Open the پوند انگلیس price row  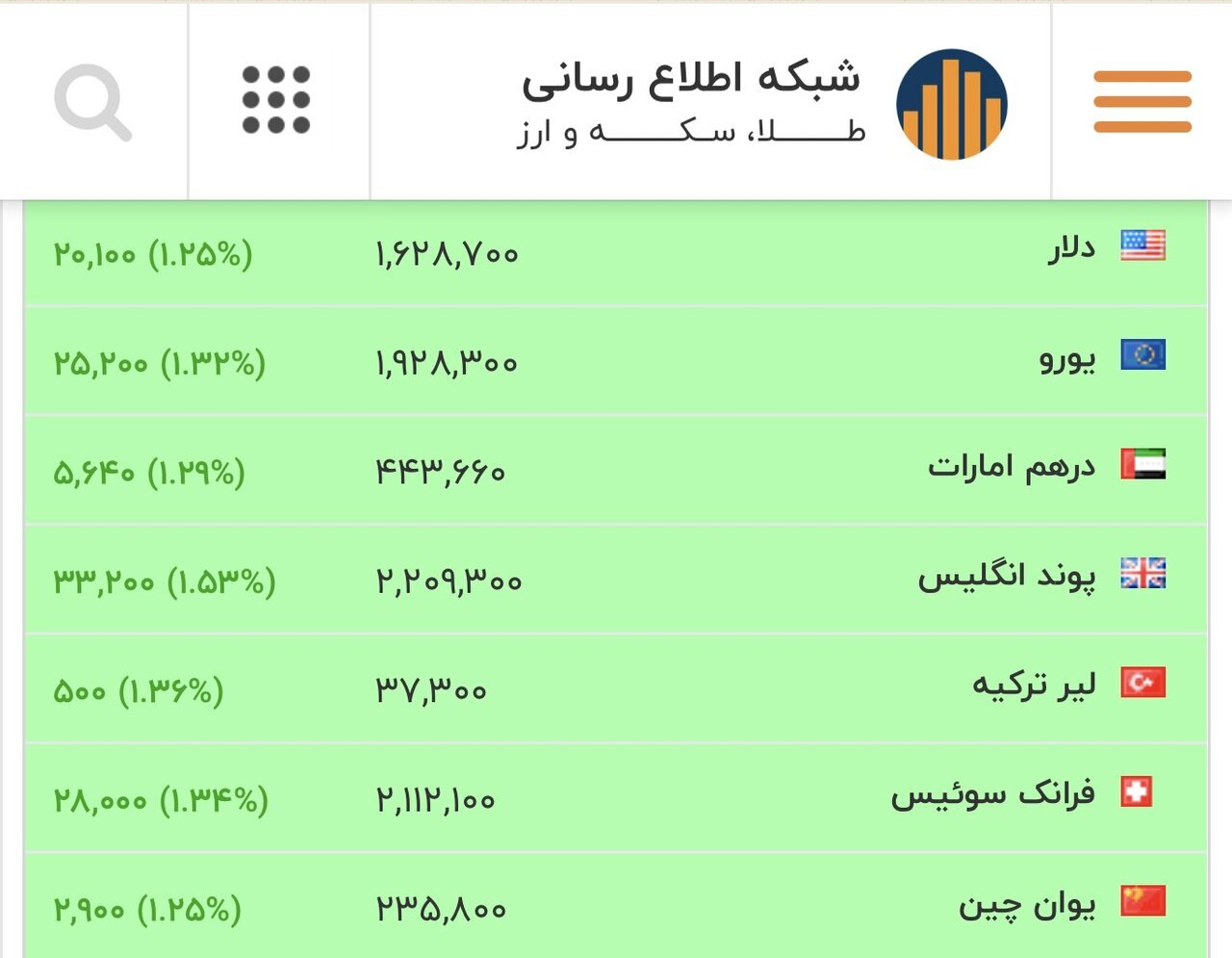(x=1006, y=578)
